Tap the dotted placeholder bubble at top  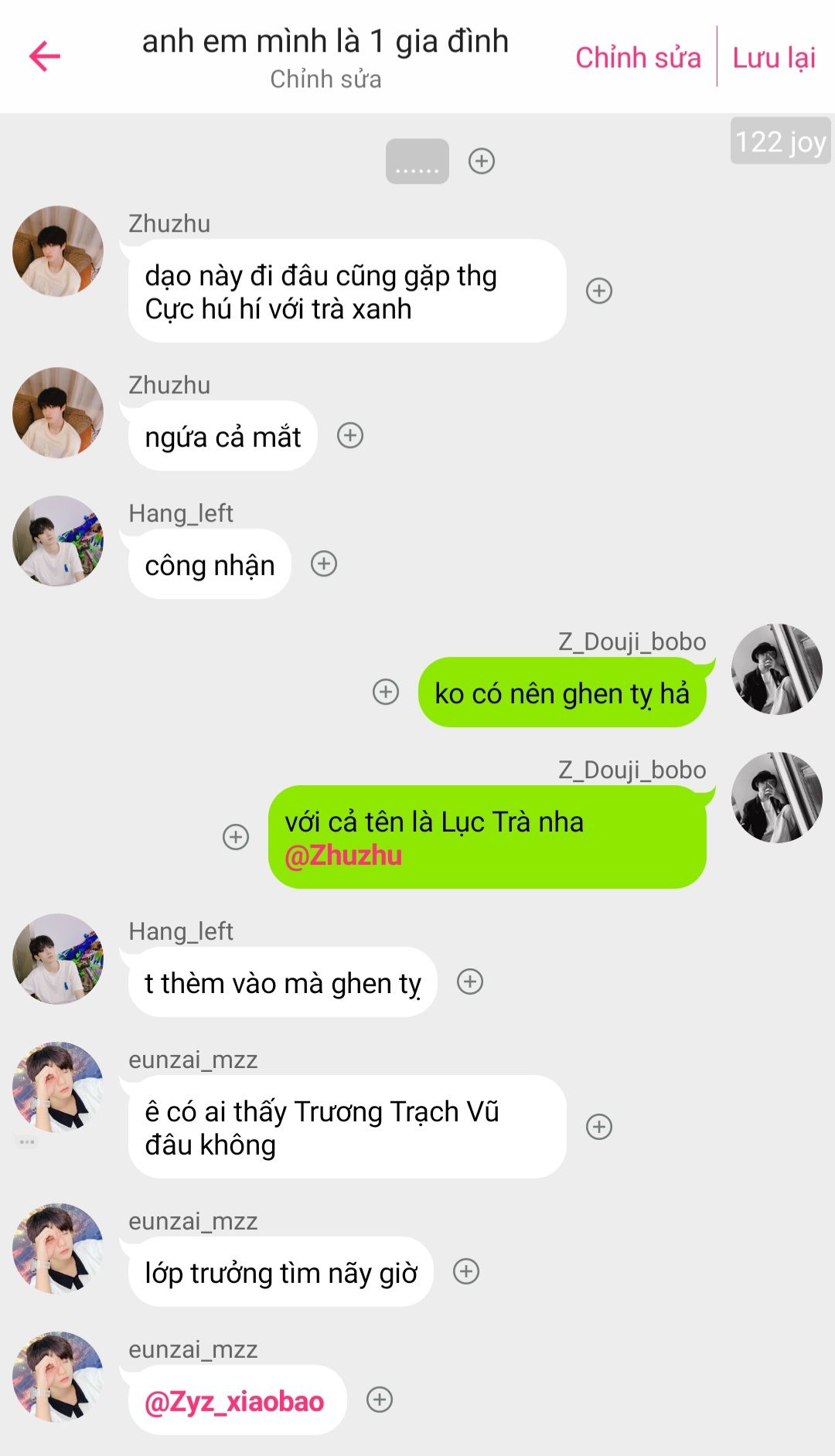coord(417,161)
